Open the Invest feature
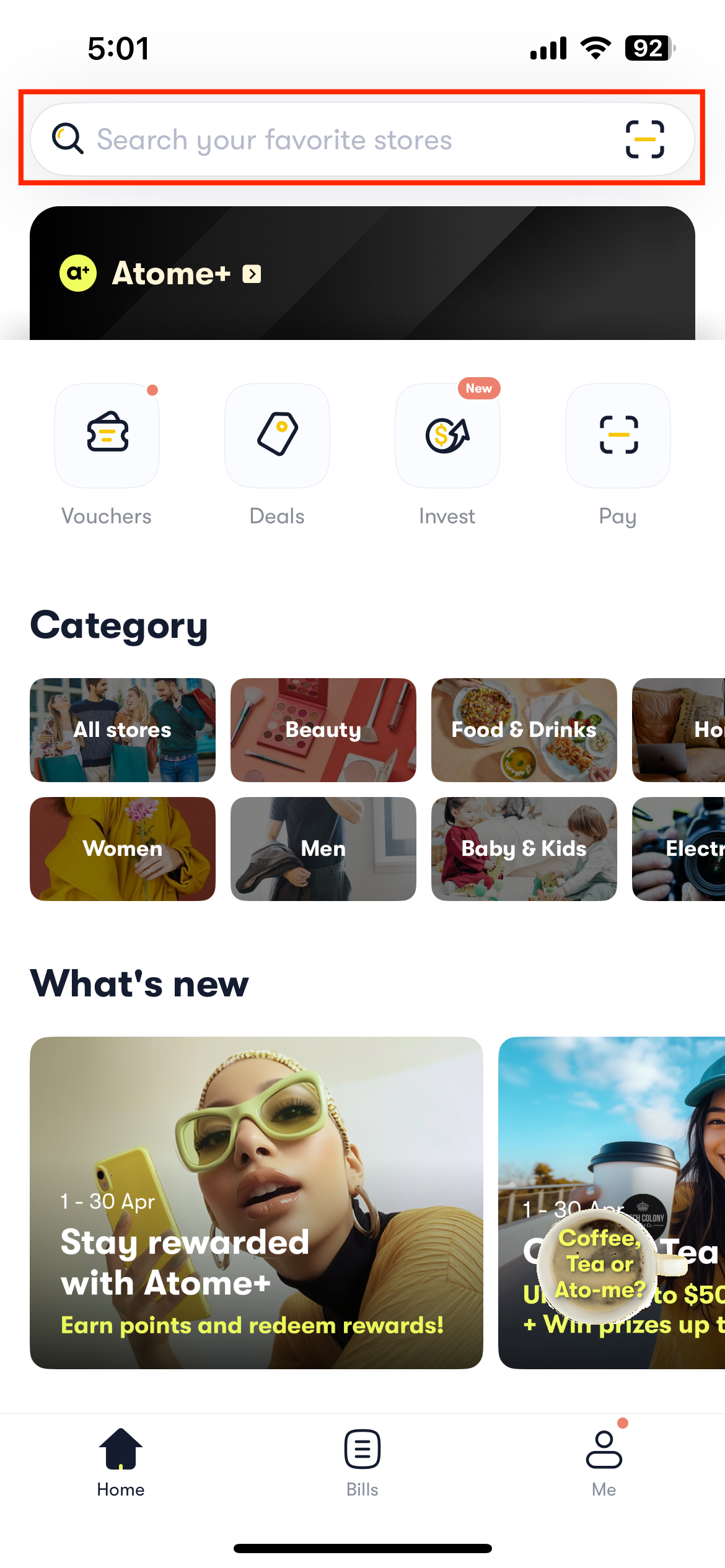Image resolution: width=725 pixels, height=1568 pixels. point(447,436)
